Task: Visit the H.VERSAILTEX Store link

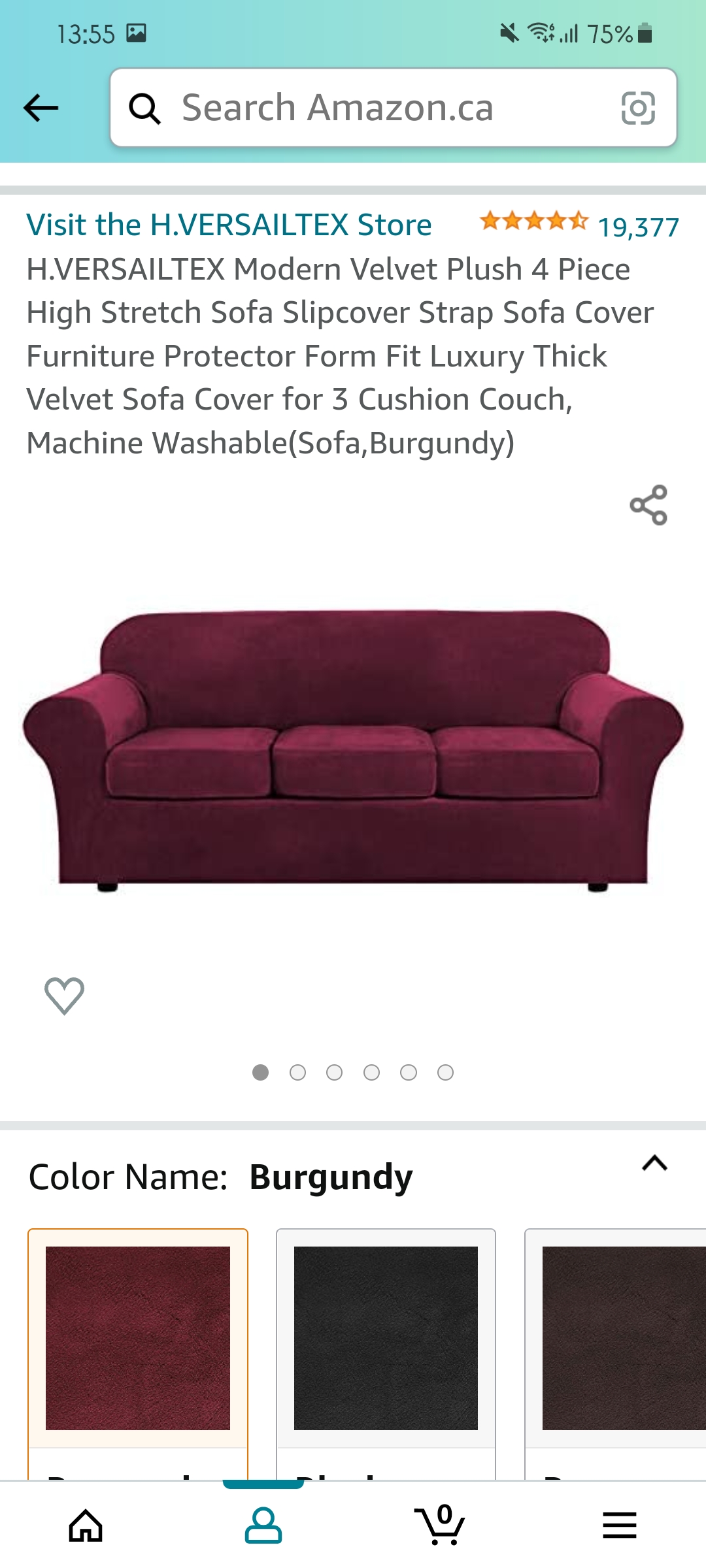Action: click(229, 225)
